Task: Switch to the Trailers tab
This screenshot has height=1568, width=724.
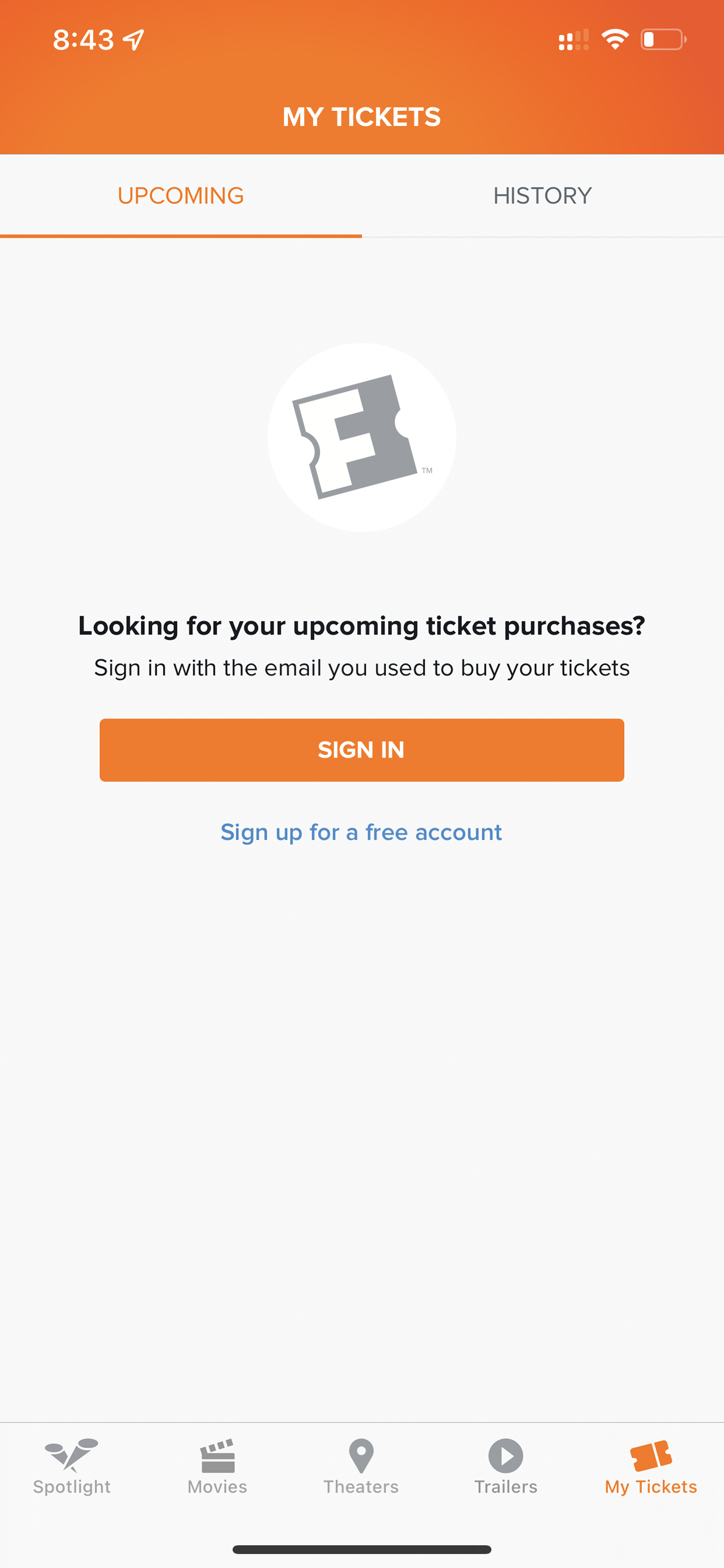Action: coord(506,1467)
